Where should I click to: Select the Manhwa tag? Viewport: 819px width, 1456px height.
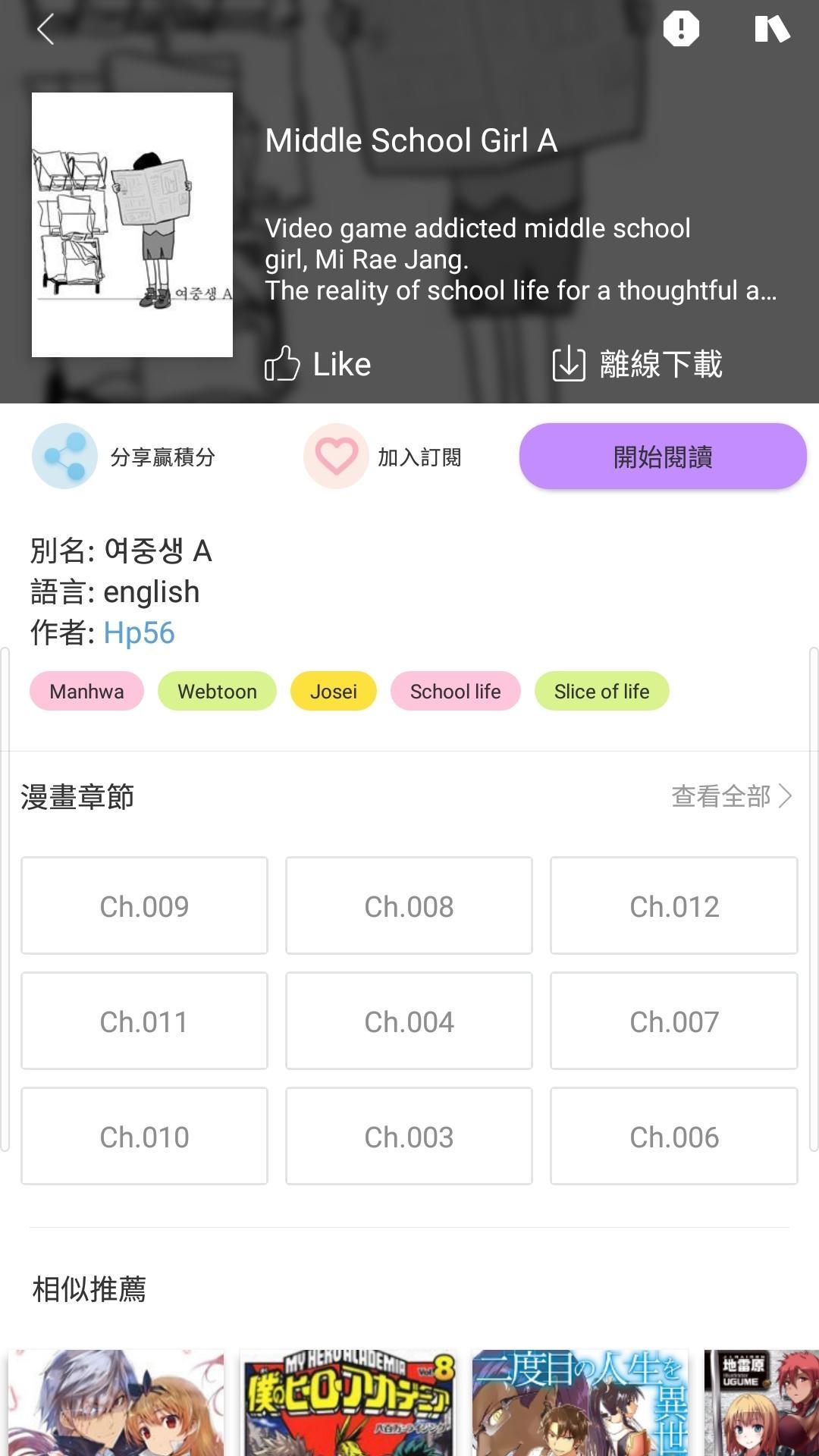[x=86, y=692]
